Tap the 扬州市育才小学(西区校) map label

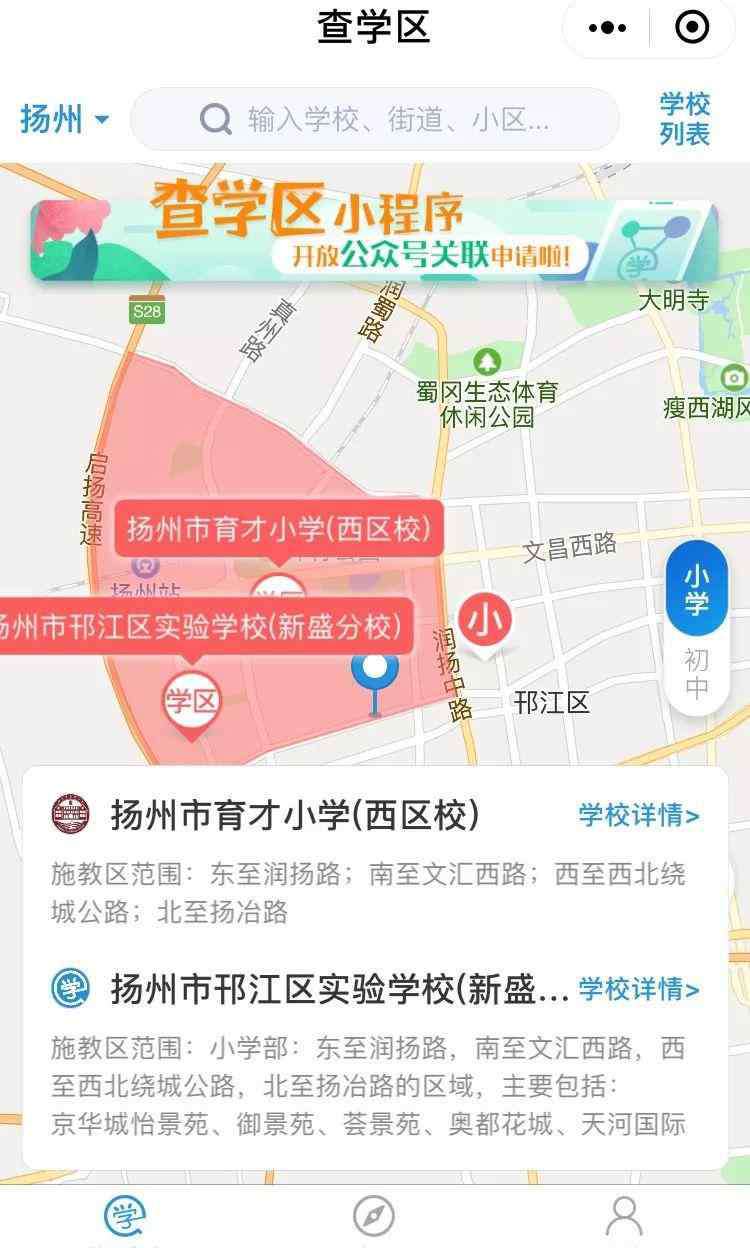coord(278,529)
